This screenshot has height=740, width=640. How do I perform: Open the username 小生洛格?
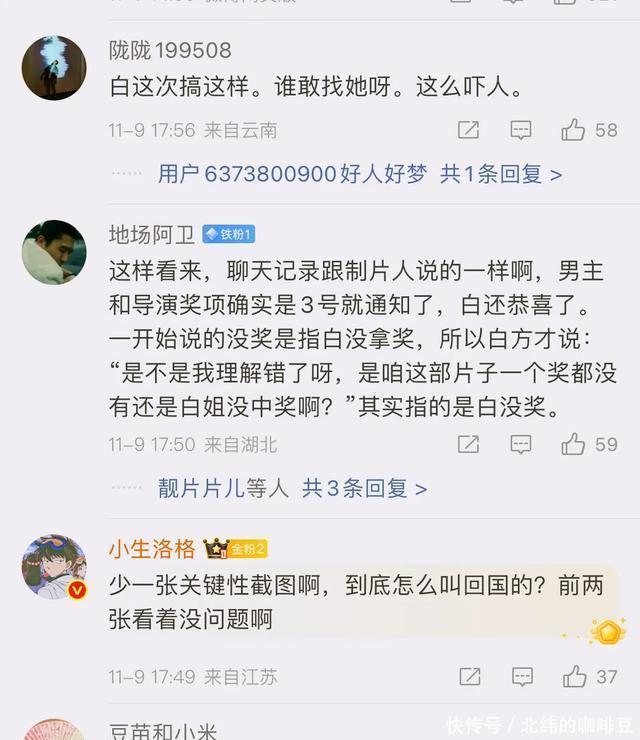[x=152, y=549]
